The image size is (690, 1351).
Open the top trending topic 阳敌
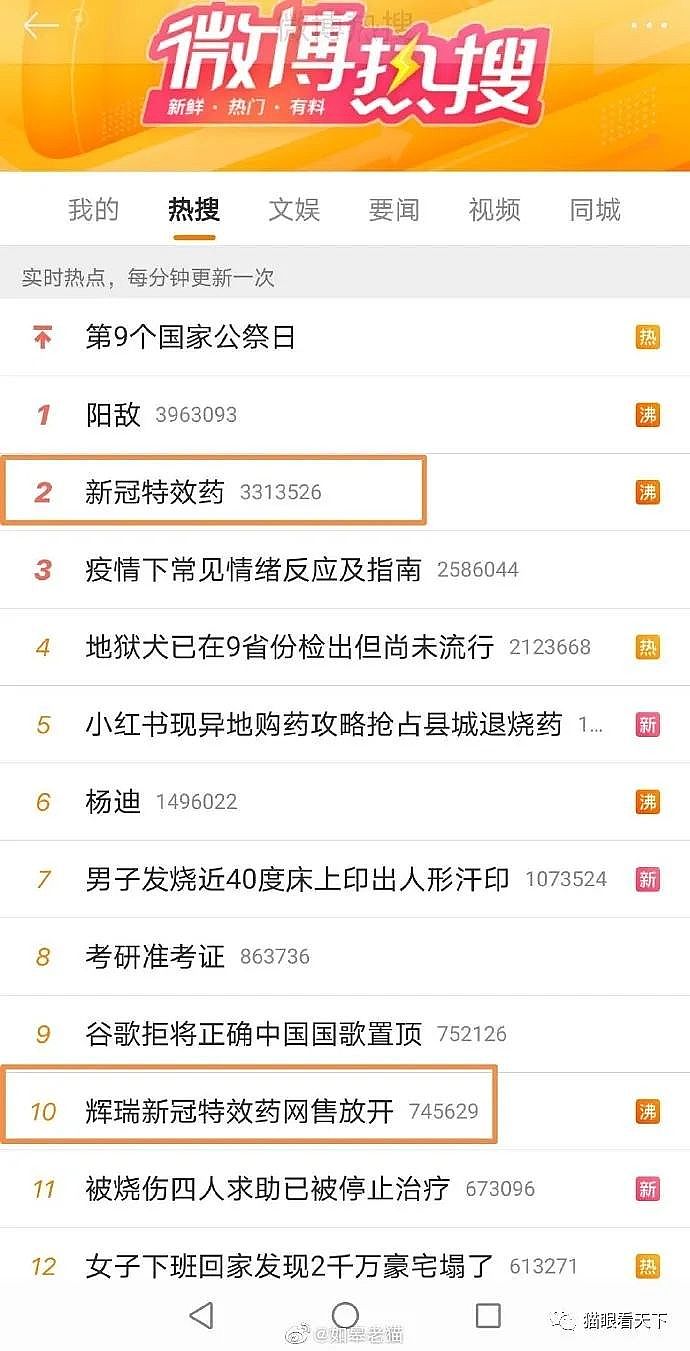pyautogui.click(x=345, y=414)
